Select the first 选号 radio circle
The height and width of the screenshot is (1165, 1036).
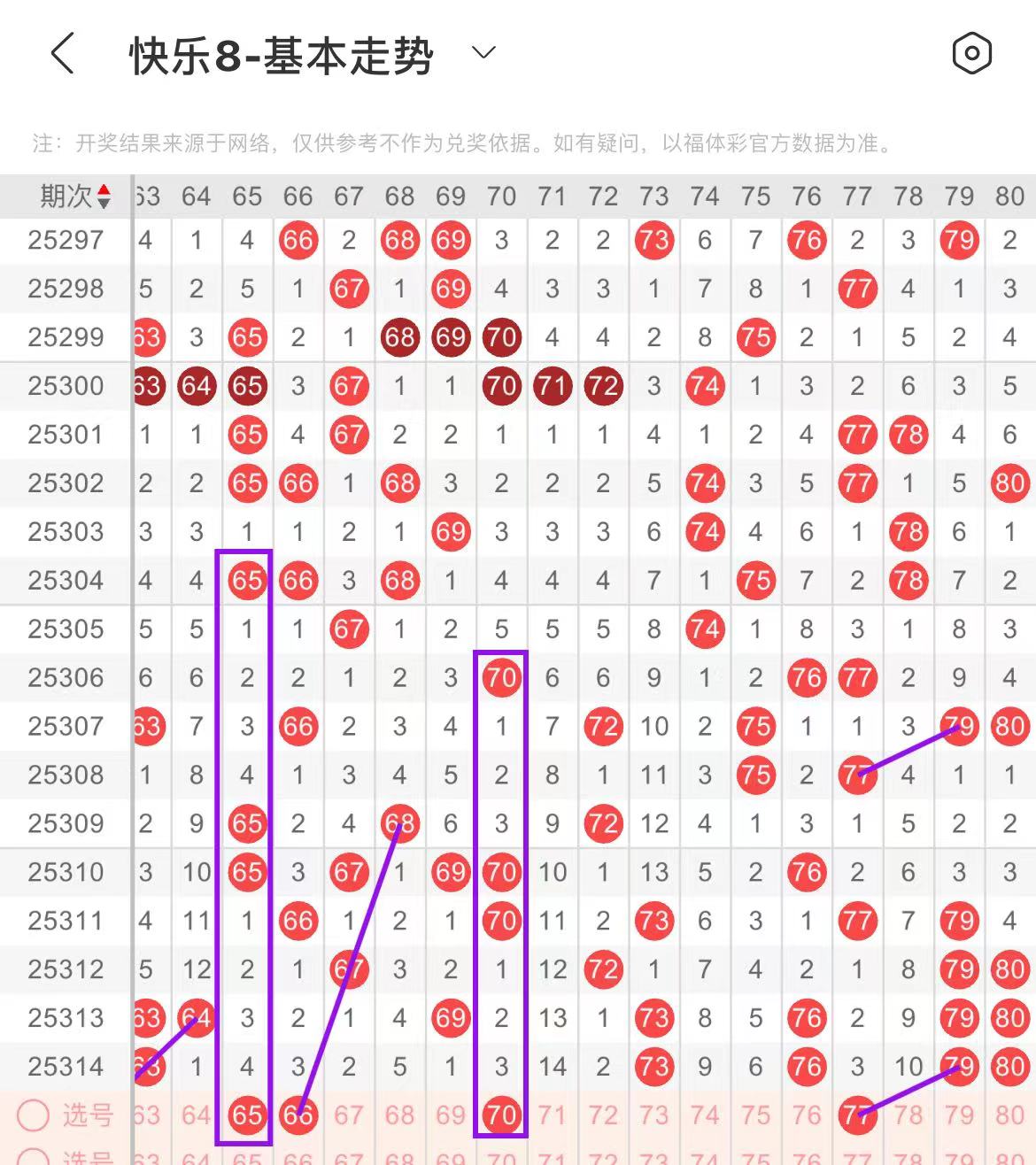coord(34,1115)
